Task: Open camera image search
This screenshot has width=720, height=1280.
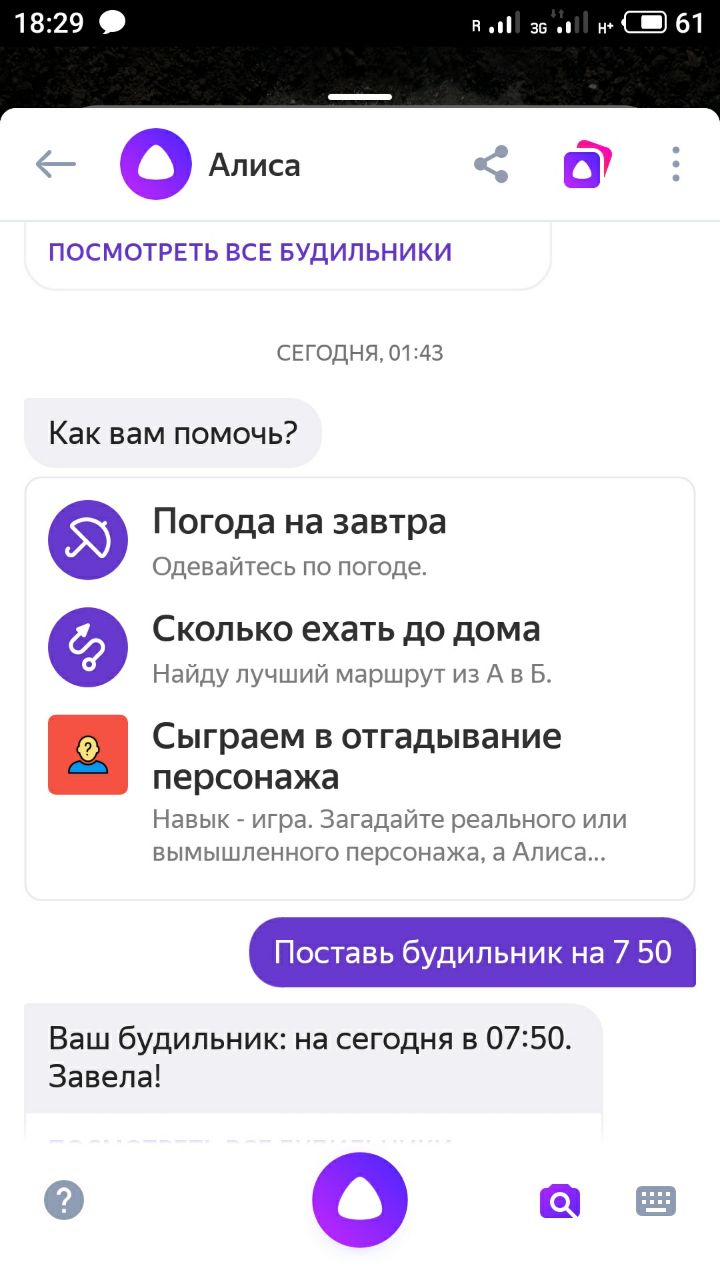Action: tap(560, 1200)
